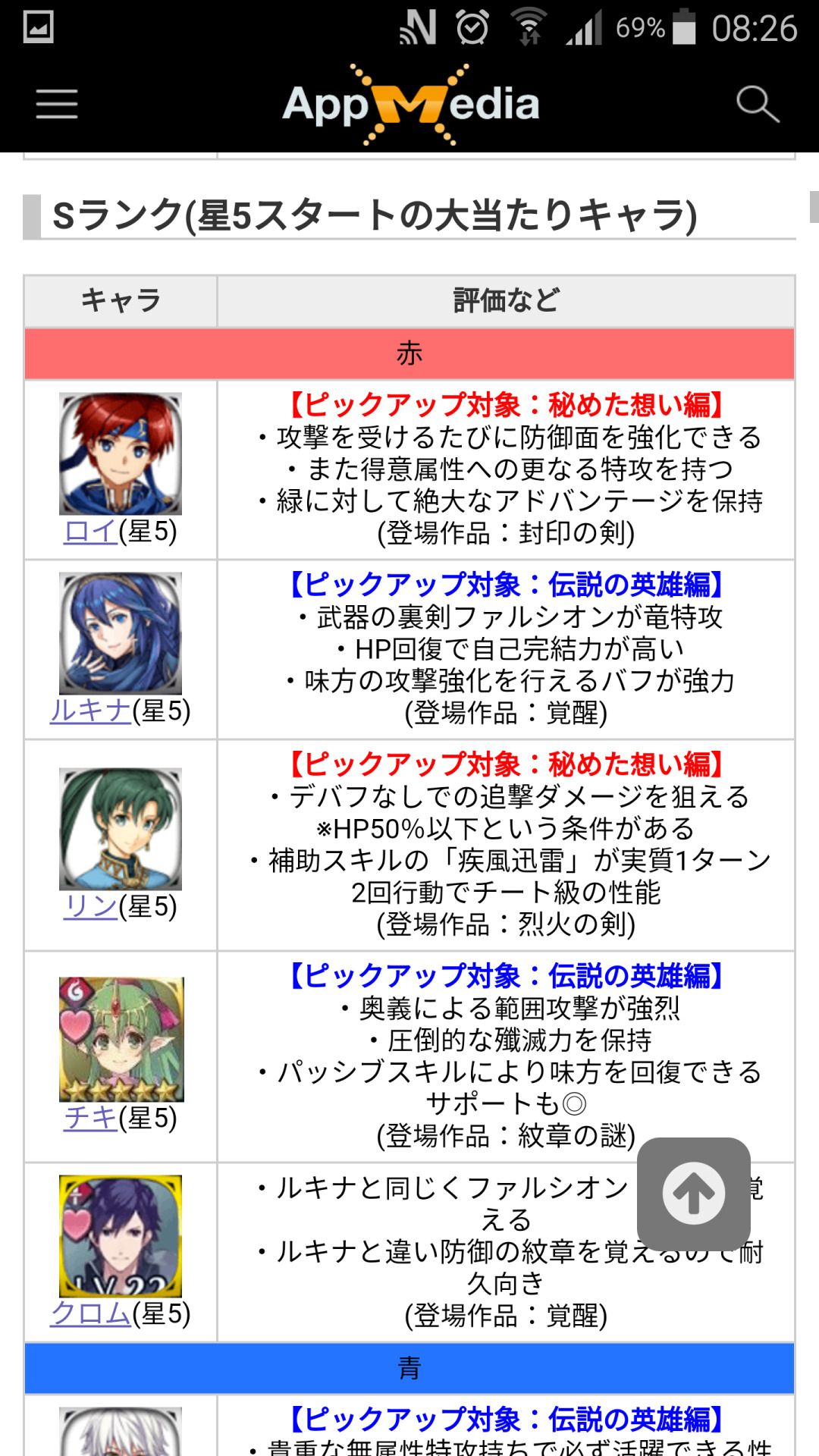Tap チキ's character portrait
819x1456 pixels.
click(121, 1039)
